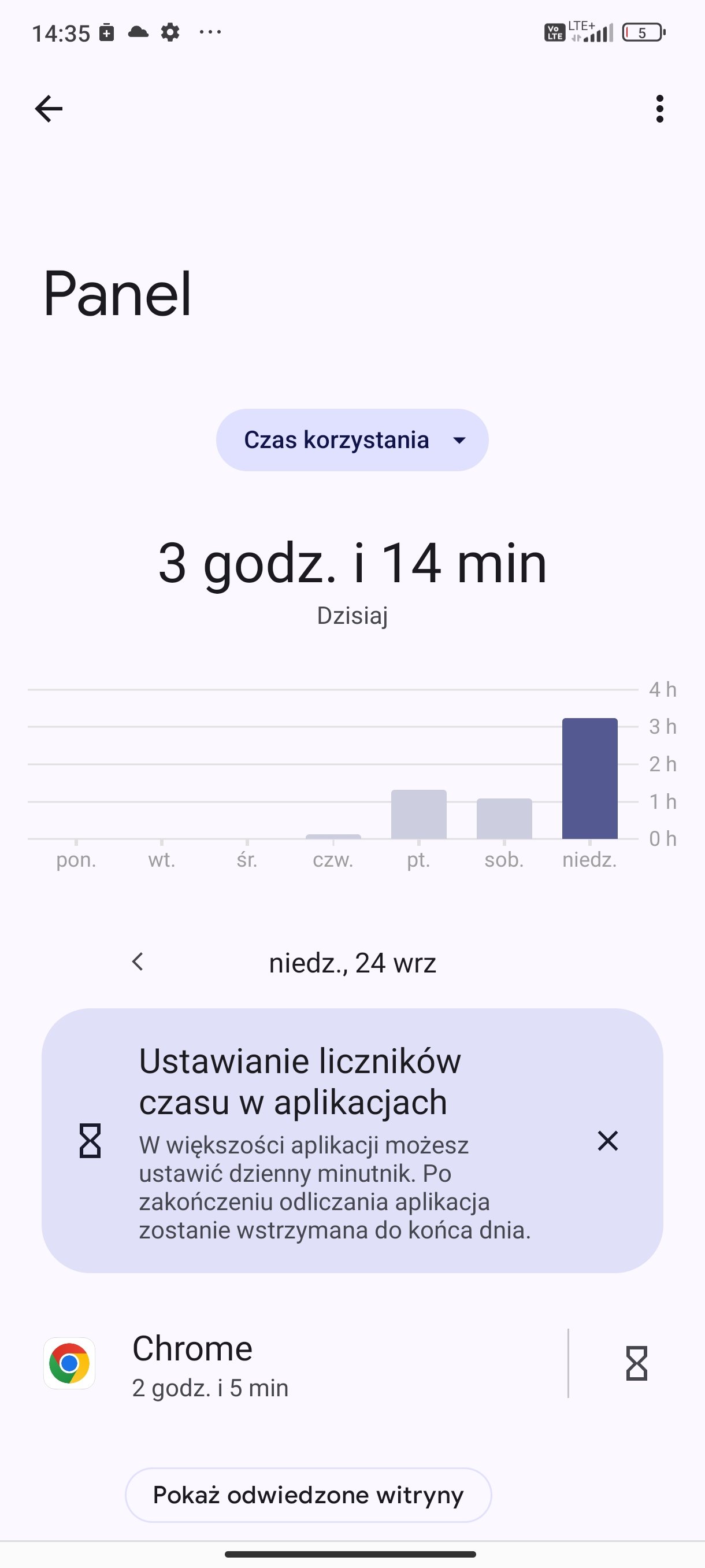The height and width of the screenshot is (1568, 705).
Task: Dismiss the Ustawianie liczników czasu card
Action: coord(608,1141)
